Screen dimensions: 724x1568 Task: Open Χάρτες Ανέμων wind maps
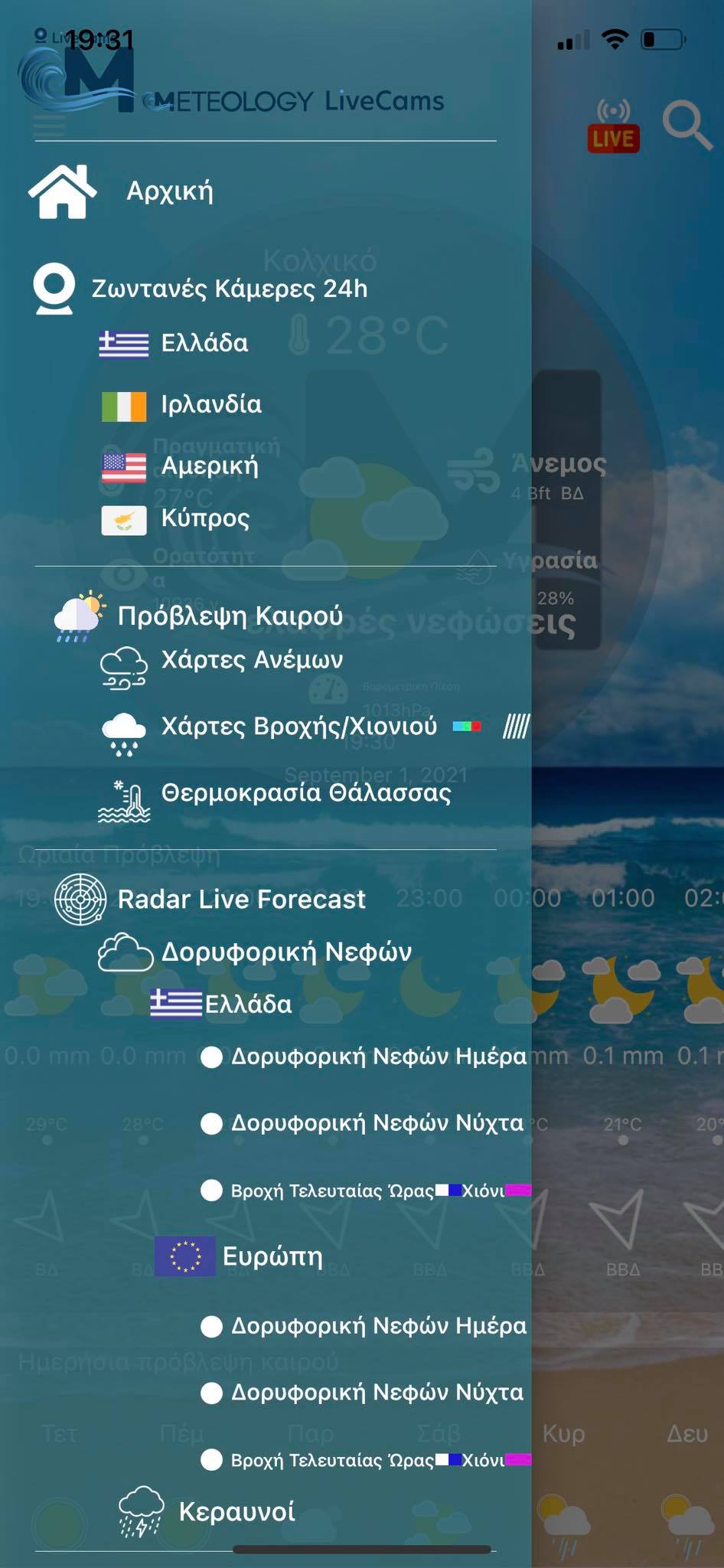[251, 660]
